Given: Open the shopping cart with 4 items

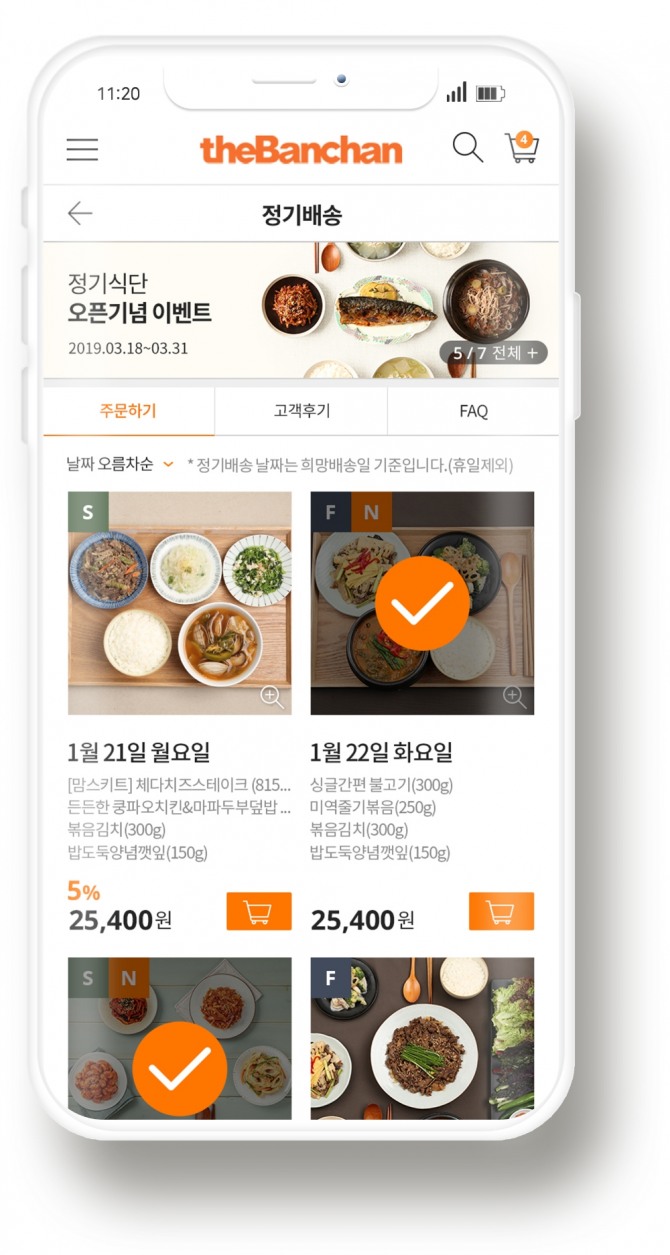Looking at the screenshot, I should (522, 148).
